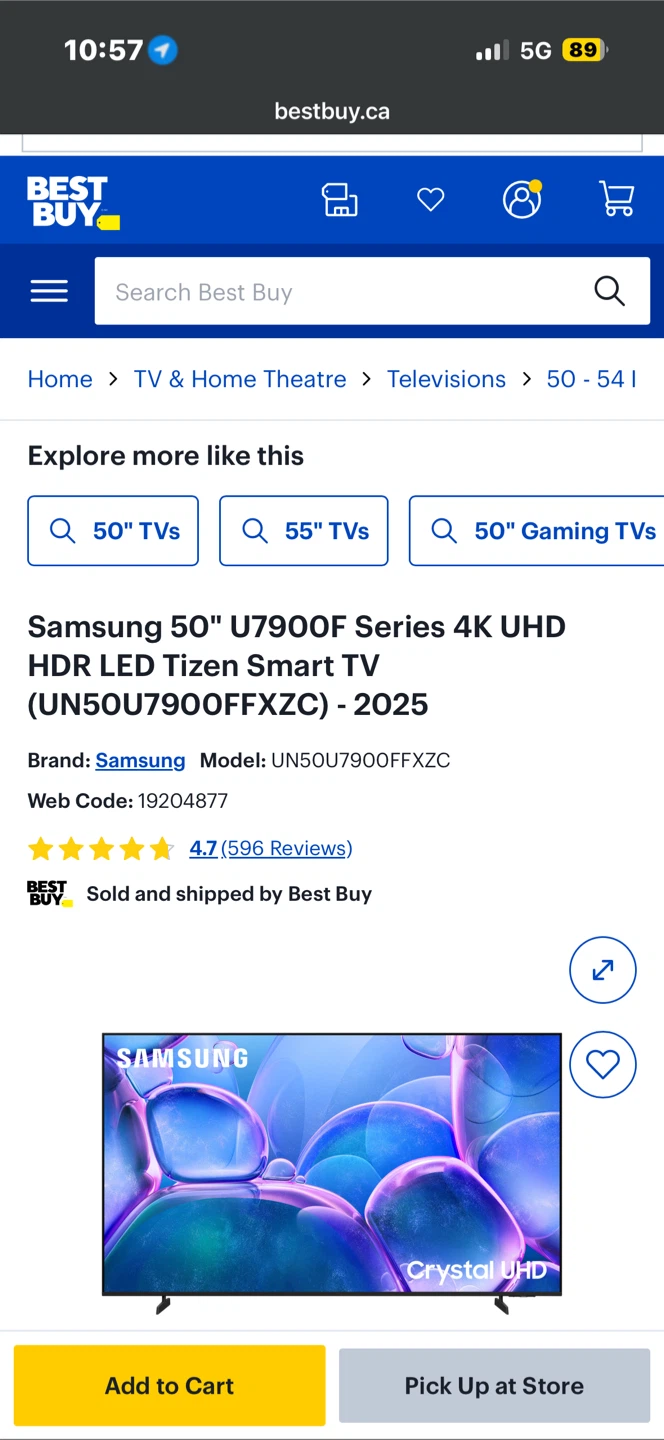View the 596 Reviews link
Viewport: 664px width, 1440px height.
click(286, 848)
